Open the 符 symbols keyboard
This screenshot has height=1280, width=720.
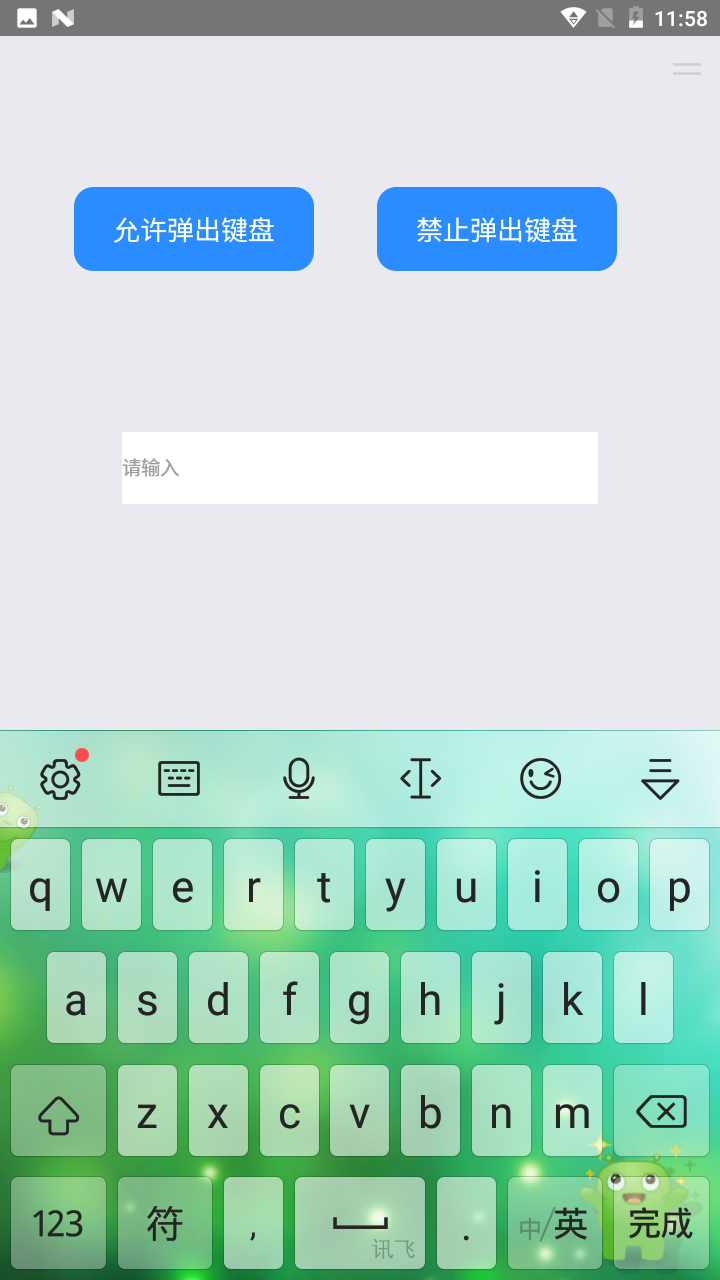[165, 1223]
